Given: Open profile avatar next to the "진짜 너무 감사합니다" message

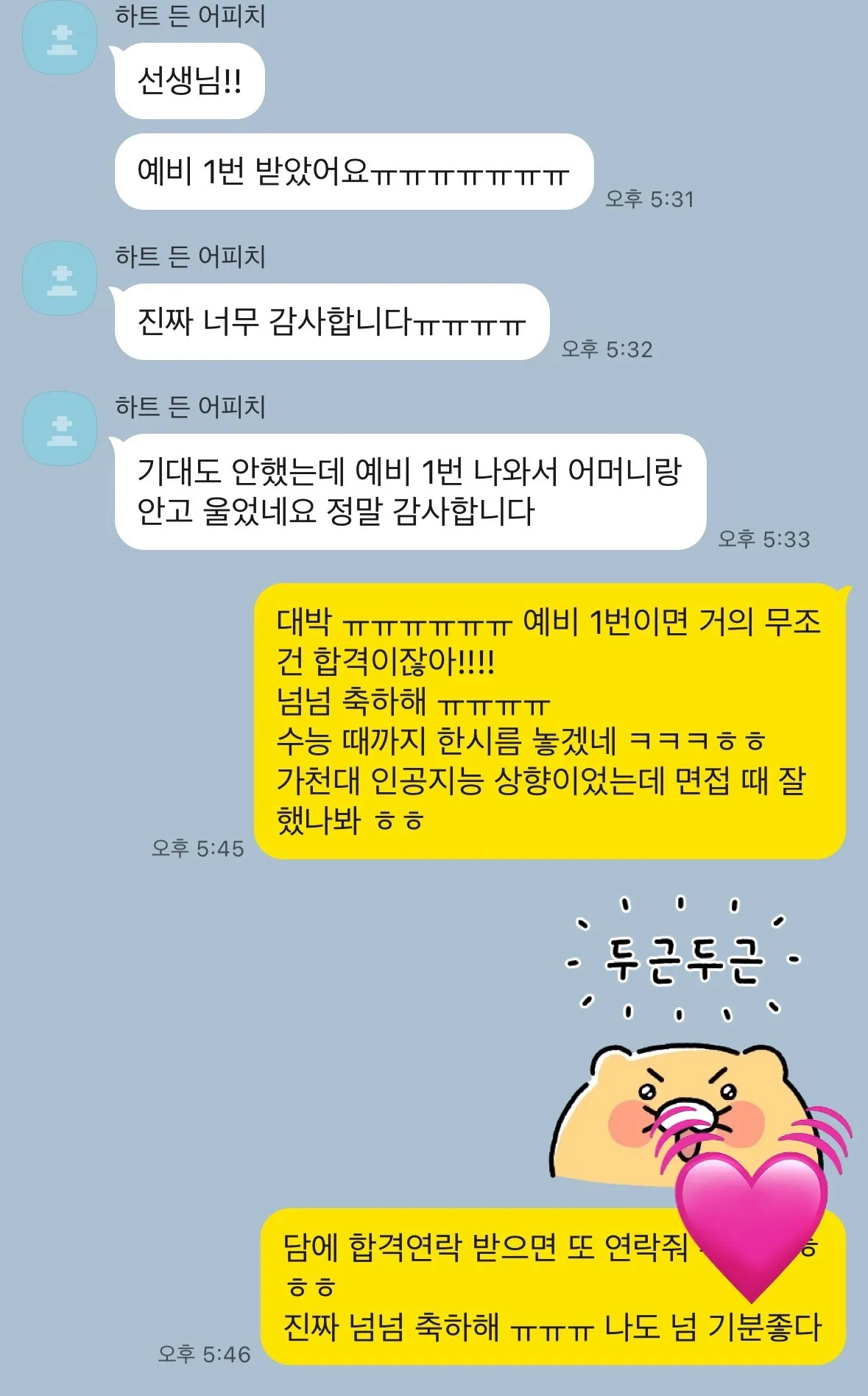Looking at the screenshot, I should pyautogui.click(x=60, y=279).
